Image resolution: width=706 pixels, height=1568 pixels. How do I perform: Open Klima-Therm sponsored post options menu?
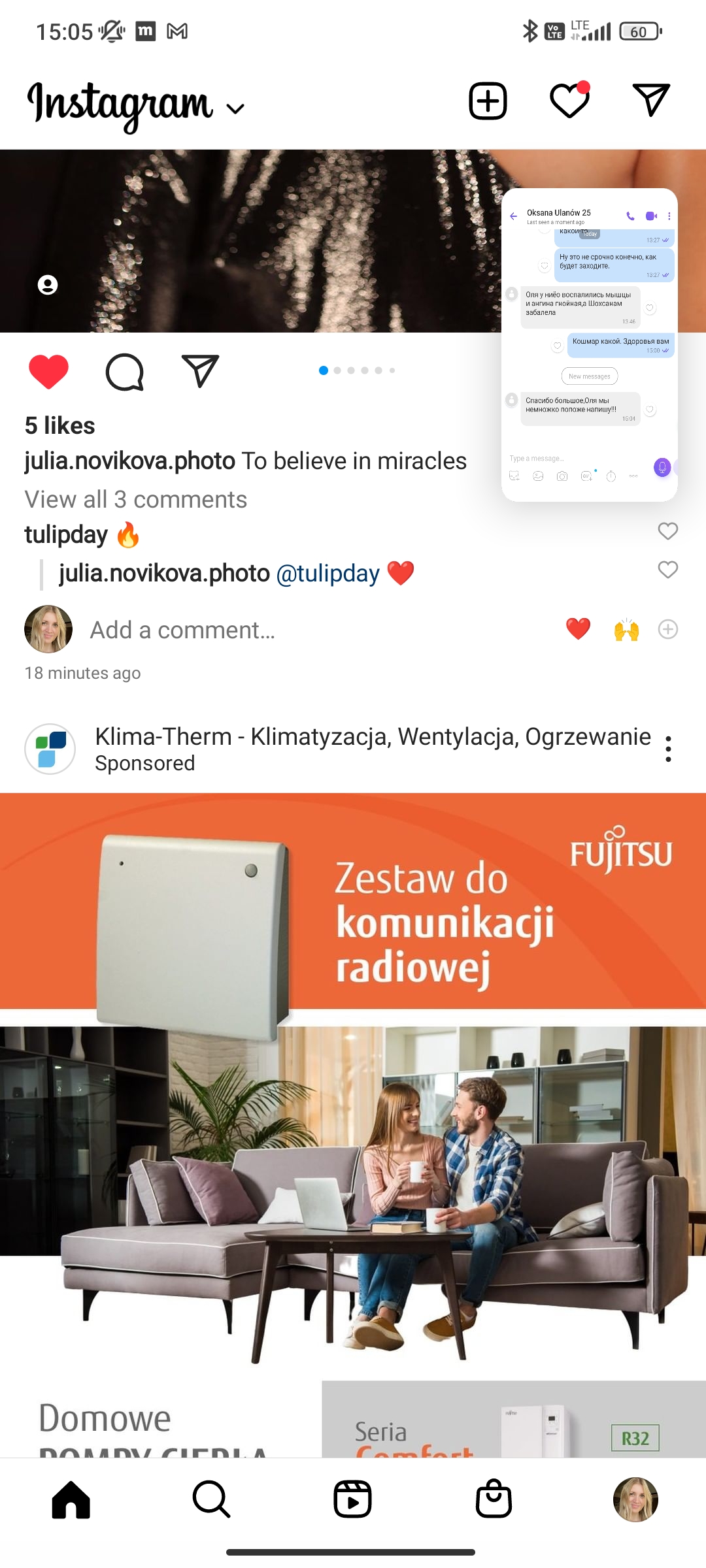668,749
